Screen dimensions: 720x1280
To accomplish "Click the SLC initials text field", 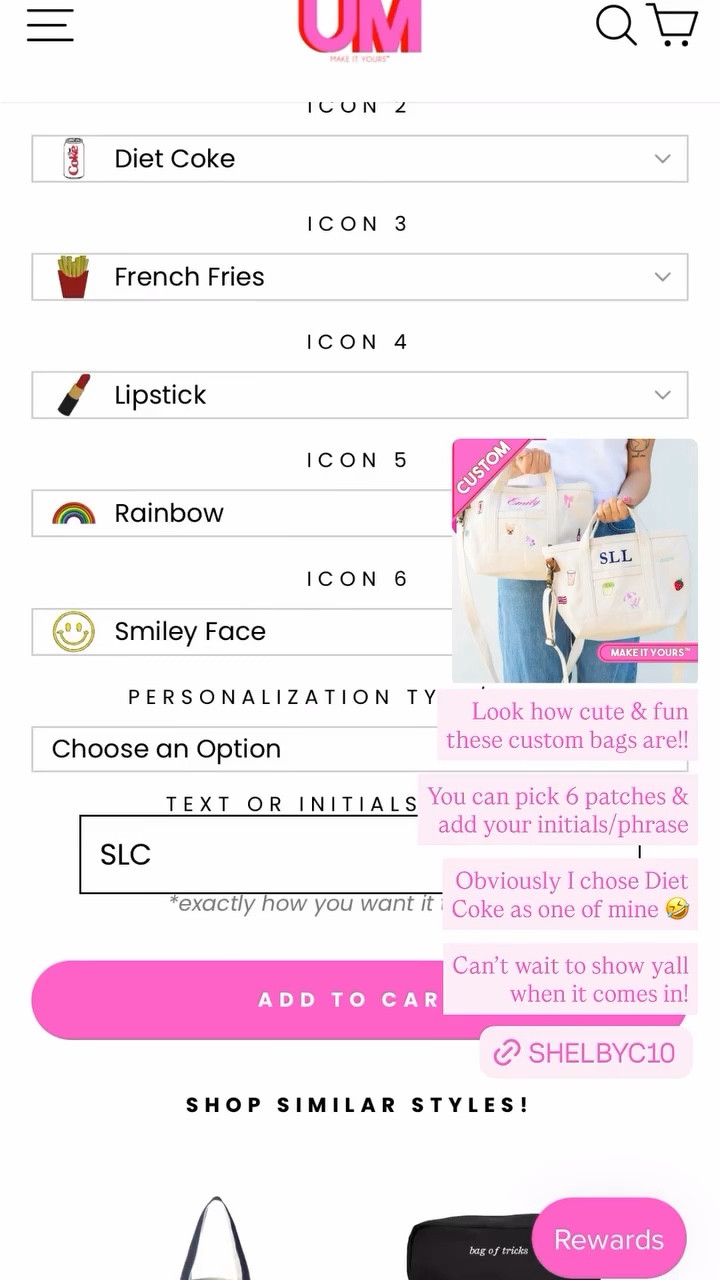I will coord(200,855).
